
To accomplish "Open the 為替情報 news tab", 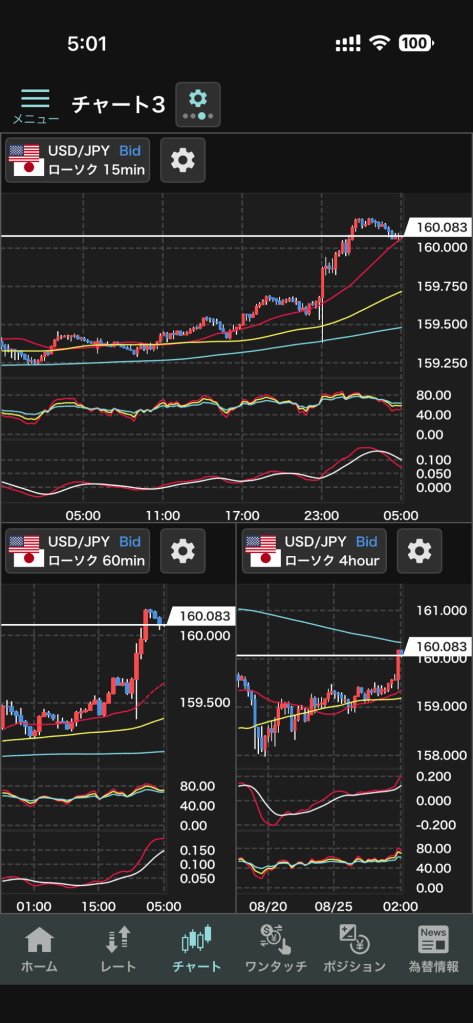I will [434, 949].
